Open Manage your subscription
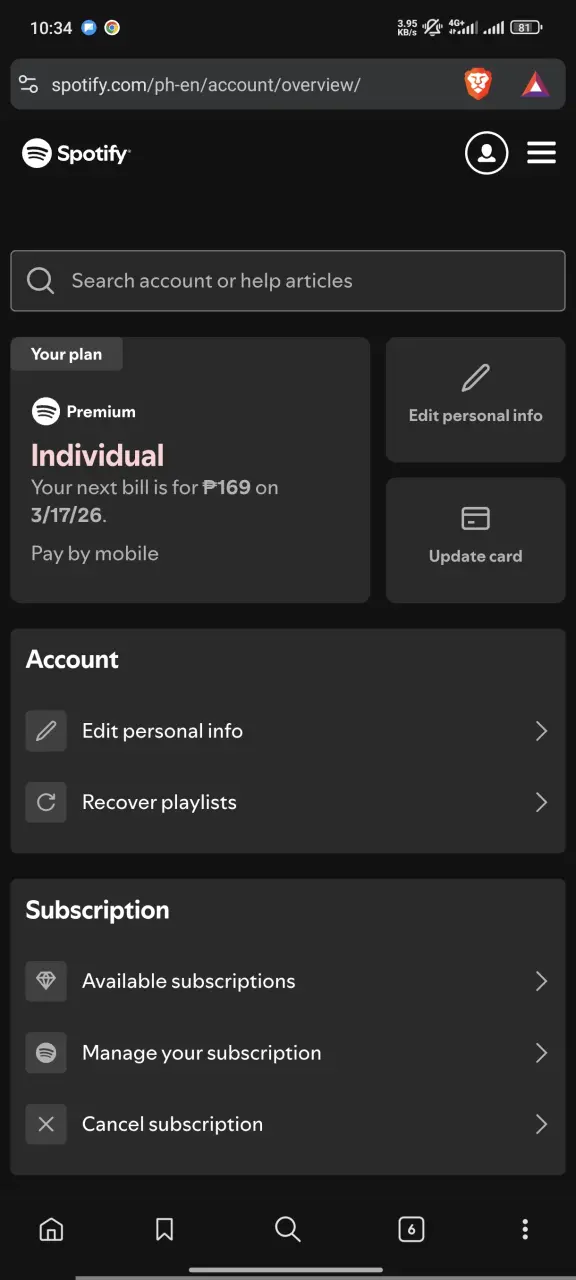Screen dimensions: 576x1280 (x=288, y=1053)
